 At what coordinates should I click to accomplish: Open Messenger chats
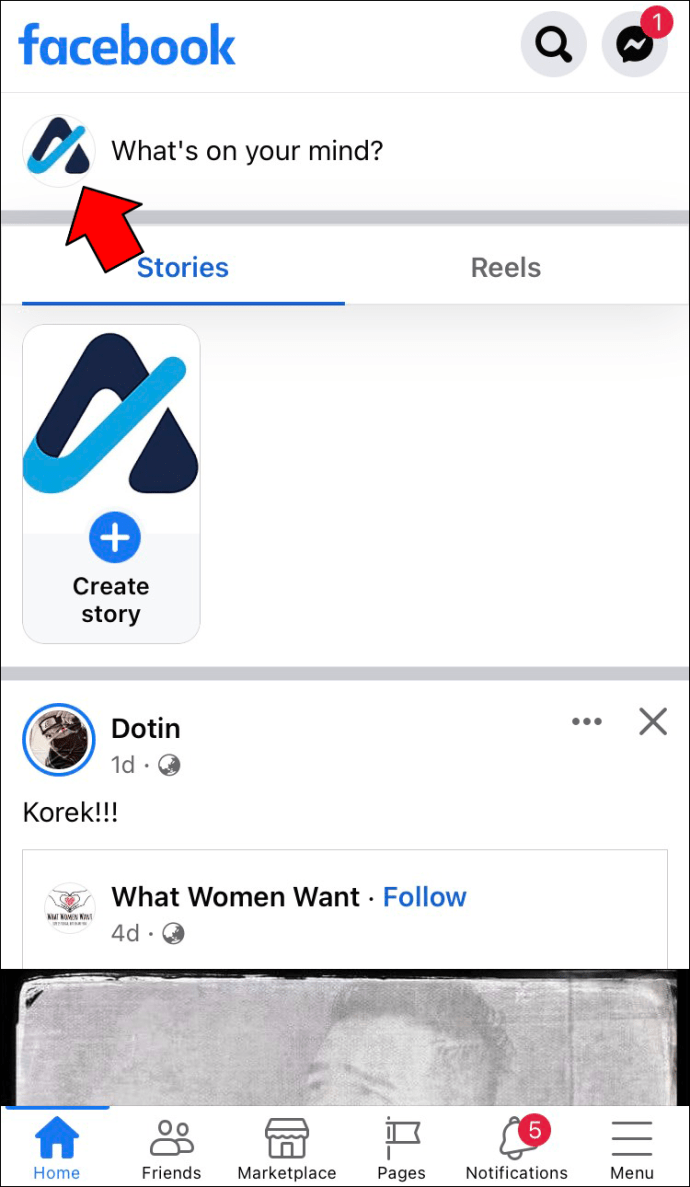(635, 46)
